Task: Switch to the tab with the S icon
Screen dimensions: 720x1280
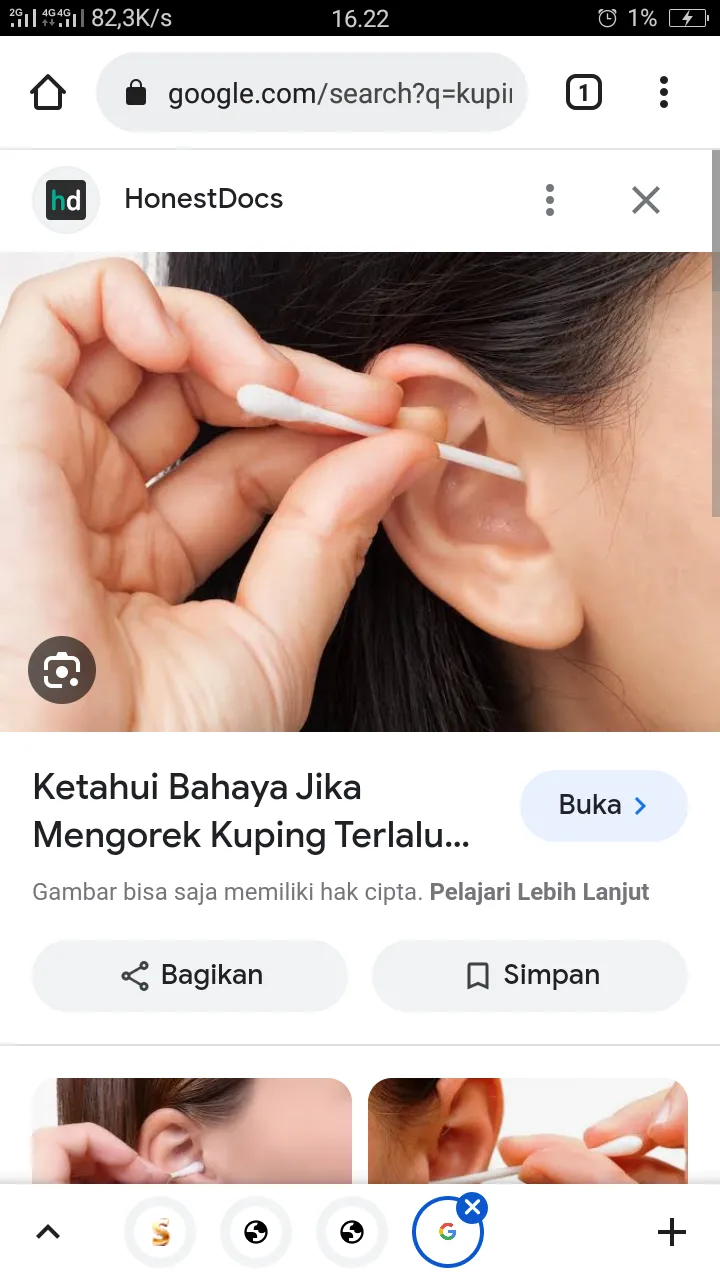Action: tap(160, 1232)
